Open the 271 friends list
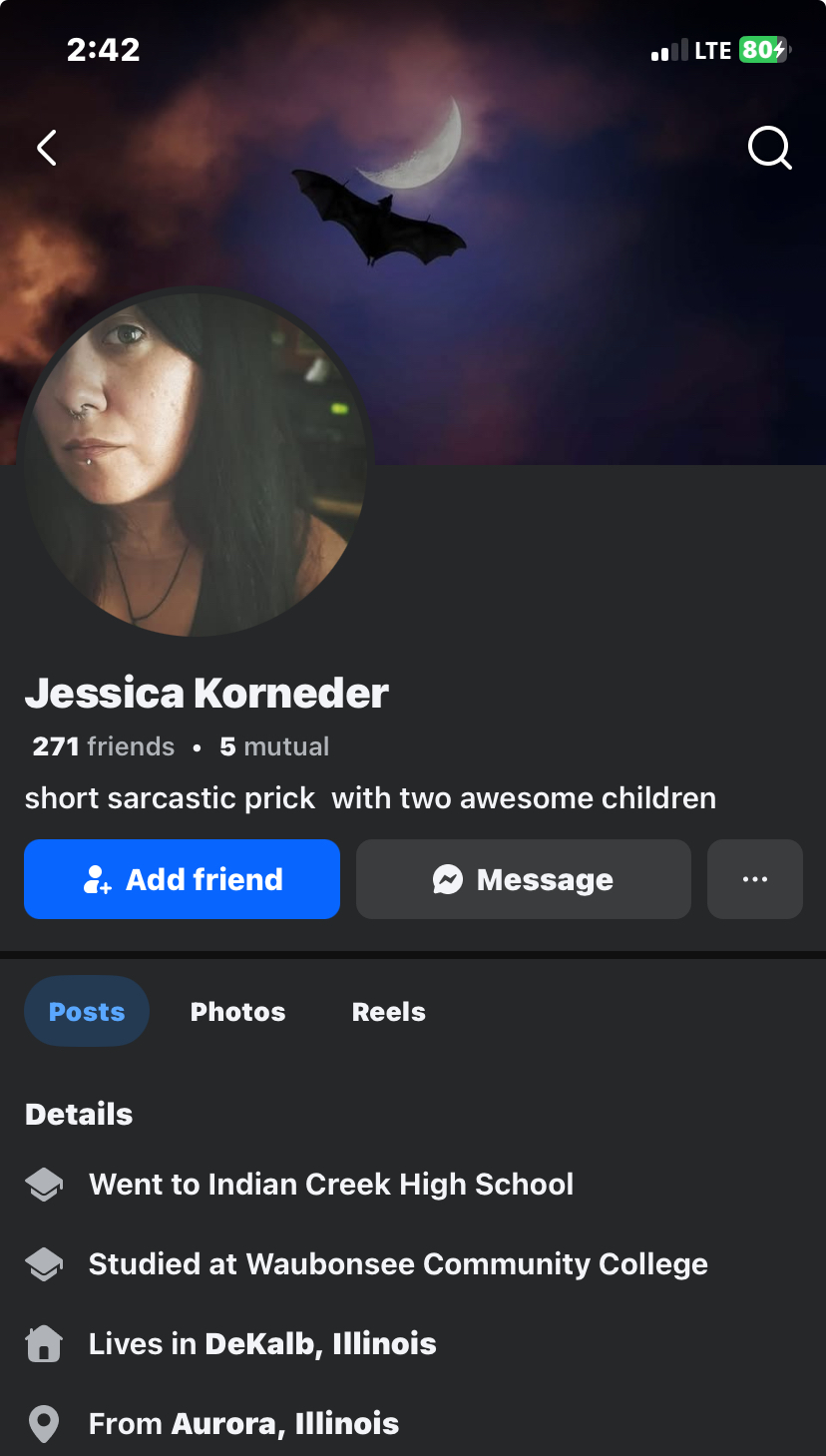Screen dimensions: 826x1456 [x=104, y=746]
